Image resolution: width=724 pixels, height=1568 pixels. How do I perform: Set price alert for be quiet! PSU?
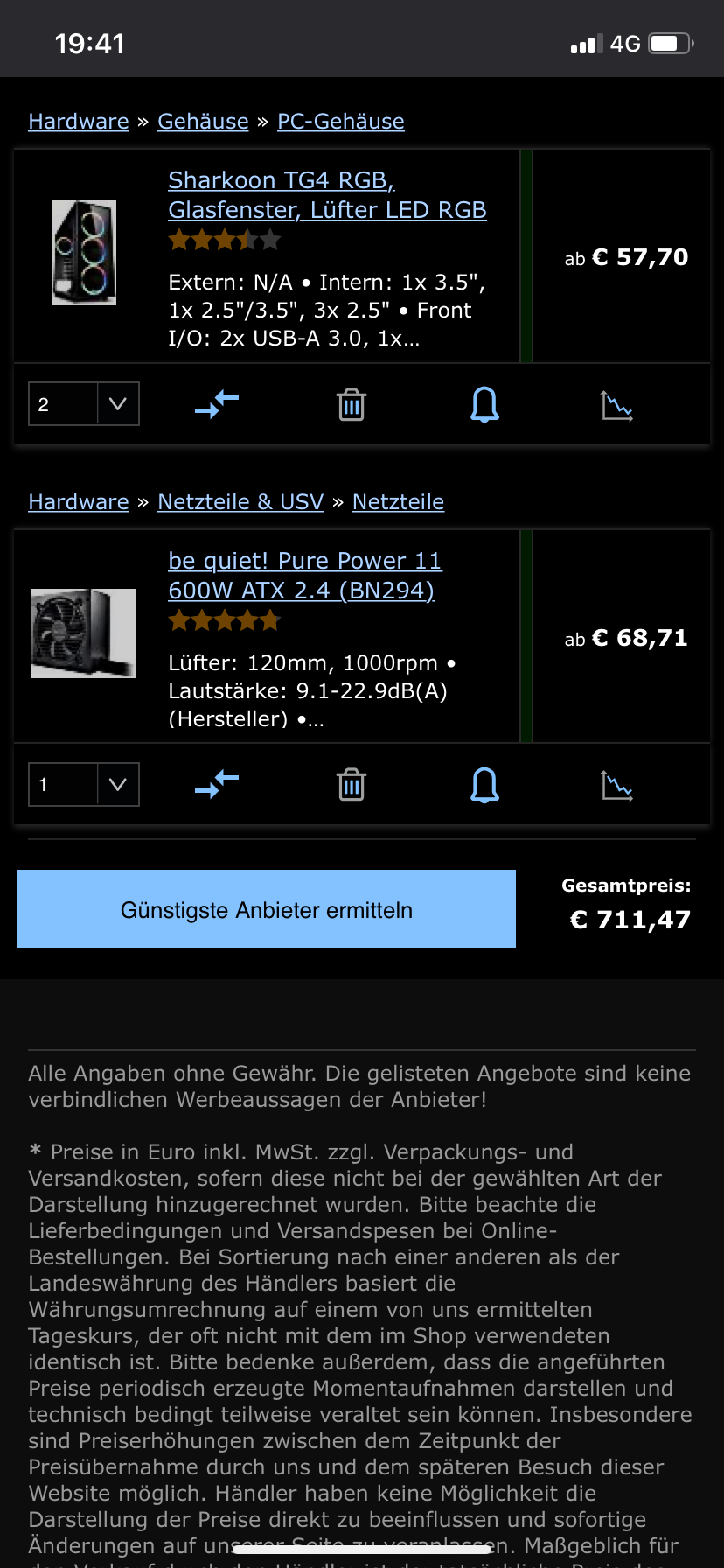(484, 785)
